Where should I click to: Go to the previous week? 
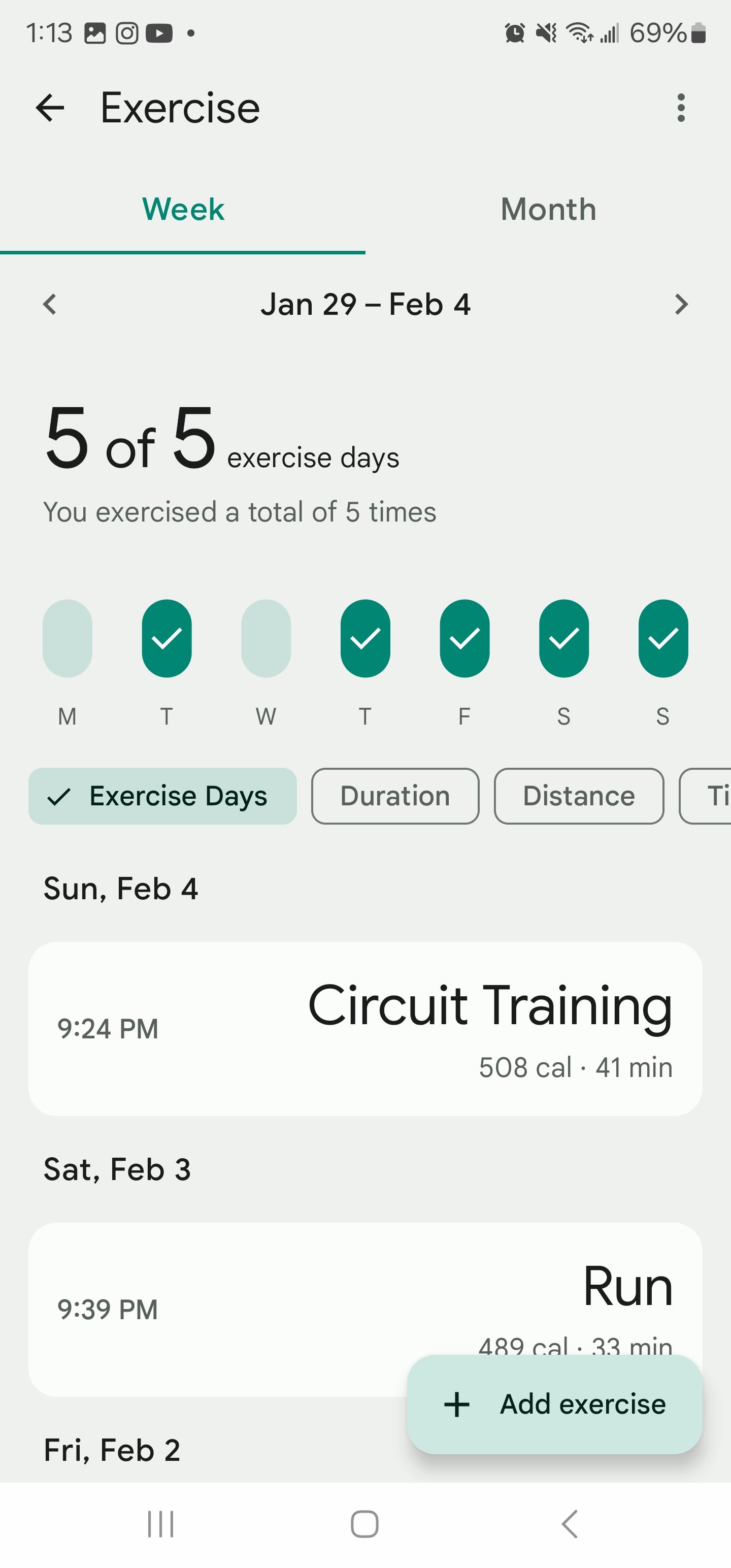point(50,304)
